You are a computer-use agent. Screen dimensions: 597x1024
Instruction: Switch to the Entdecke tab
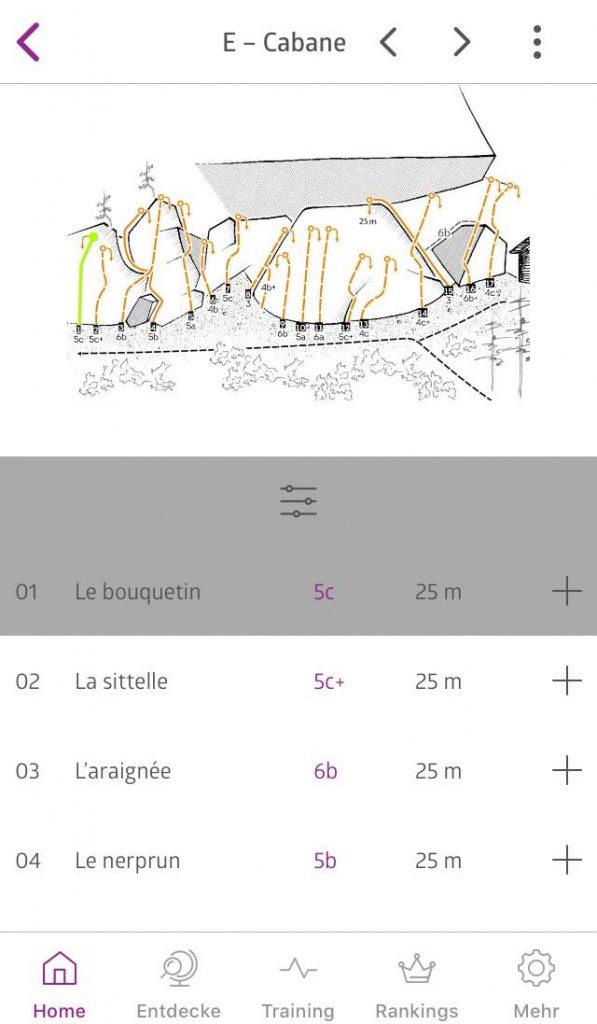(178, 984)
